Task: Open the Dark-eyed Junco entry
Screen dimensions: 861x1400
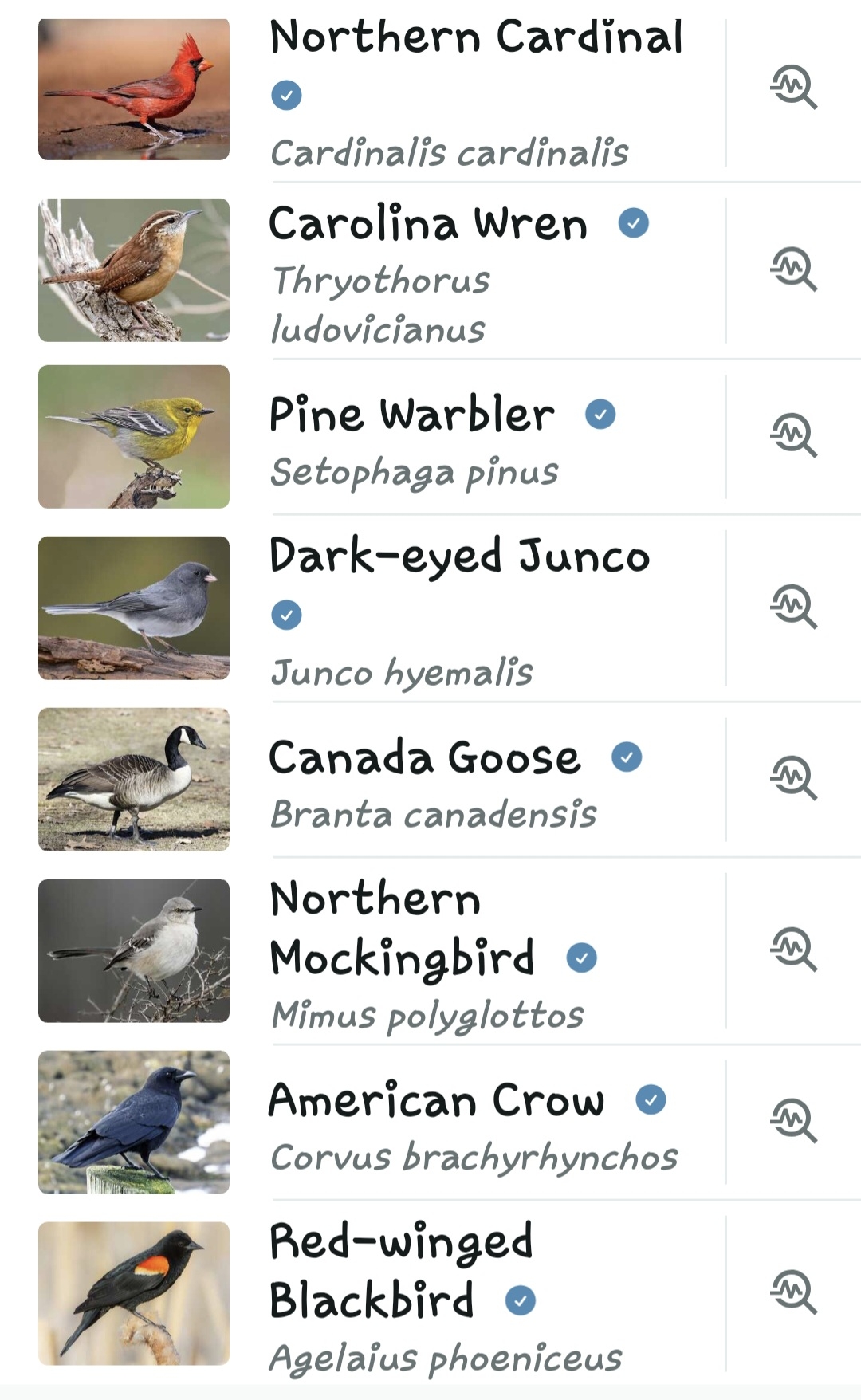Action: click(x=459, y=556)
